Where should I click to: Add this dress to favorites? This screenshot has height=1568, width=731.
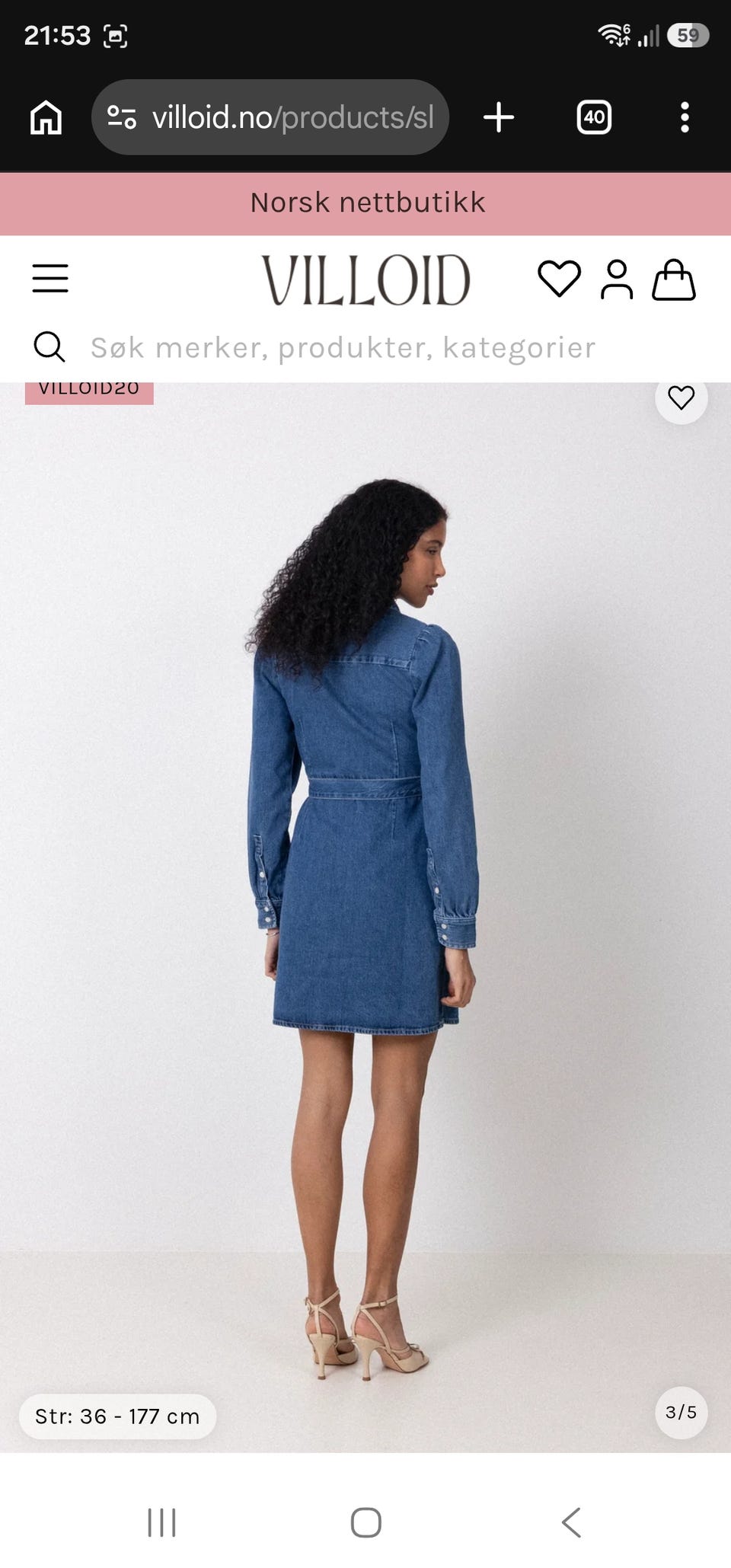point(681,398)
